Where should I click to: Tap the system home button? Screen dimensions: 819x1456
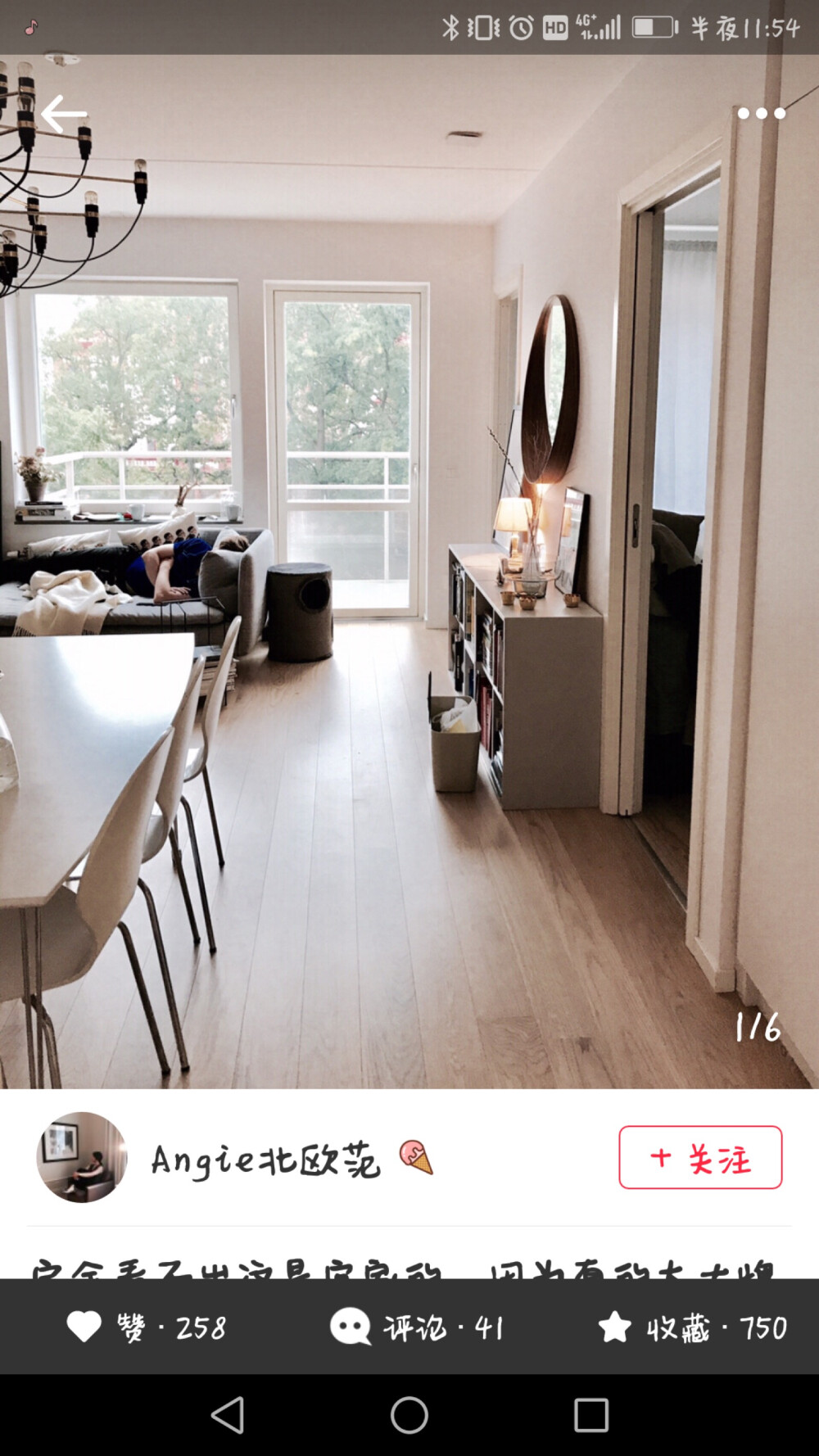pos(409,1415)
